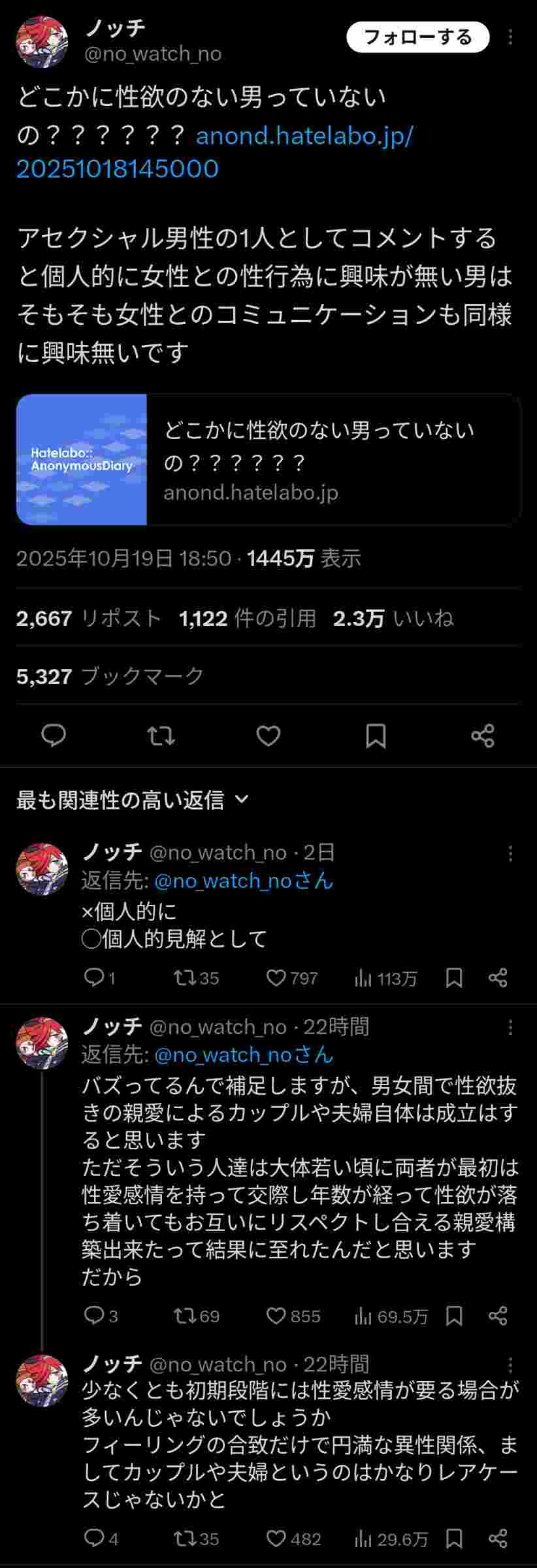Reply to the main post
Image resolution: width=537 pixels, height=1568 pixels.
(x=54, y=736)
